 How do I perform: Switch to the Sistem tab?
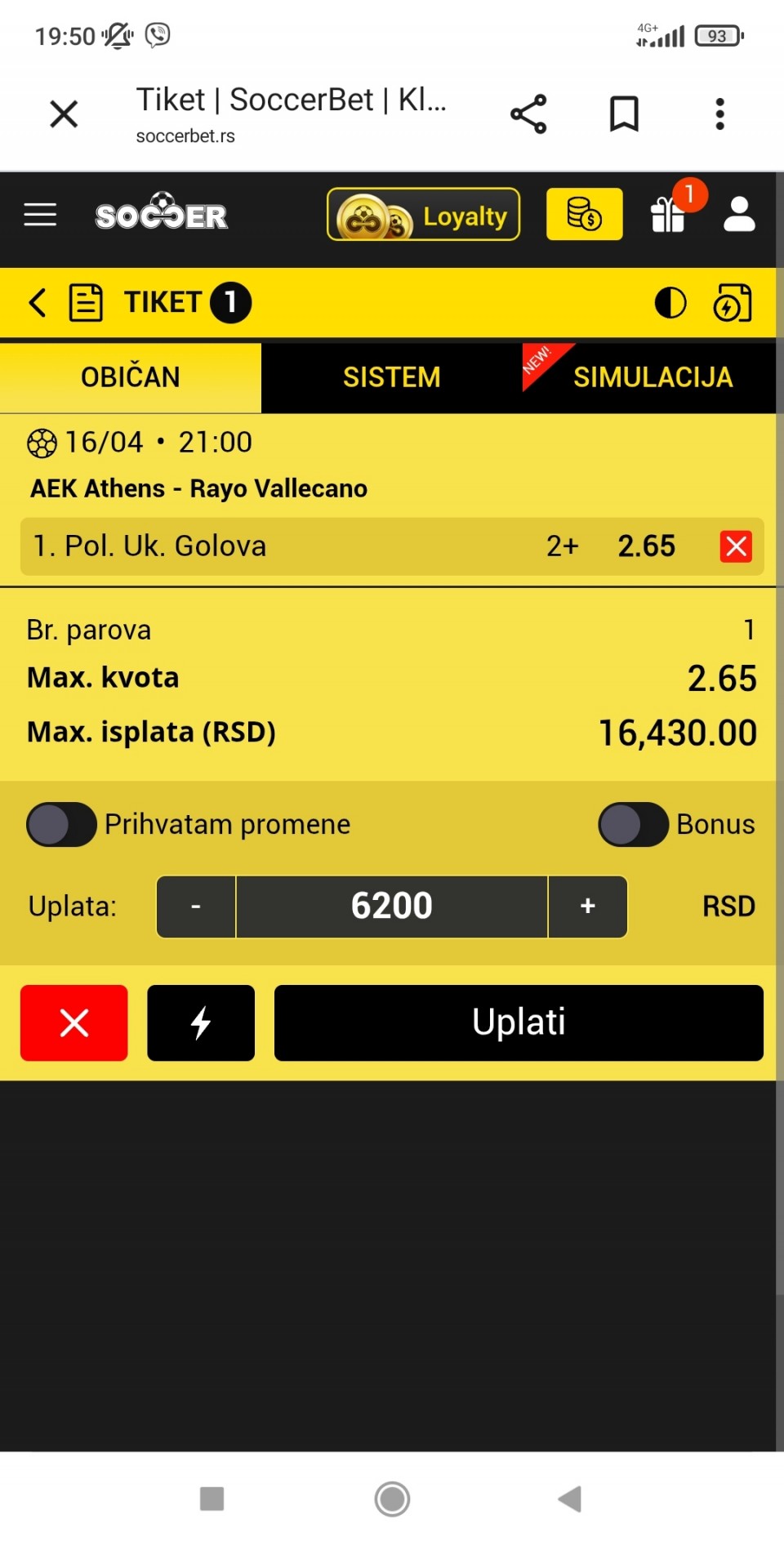click(x=391, y=377)
